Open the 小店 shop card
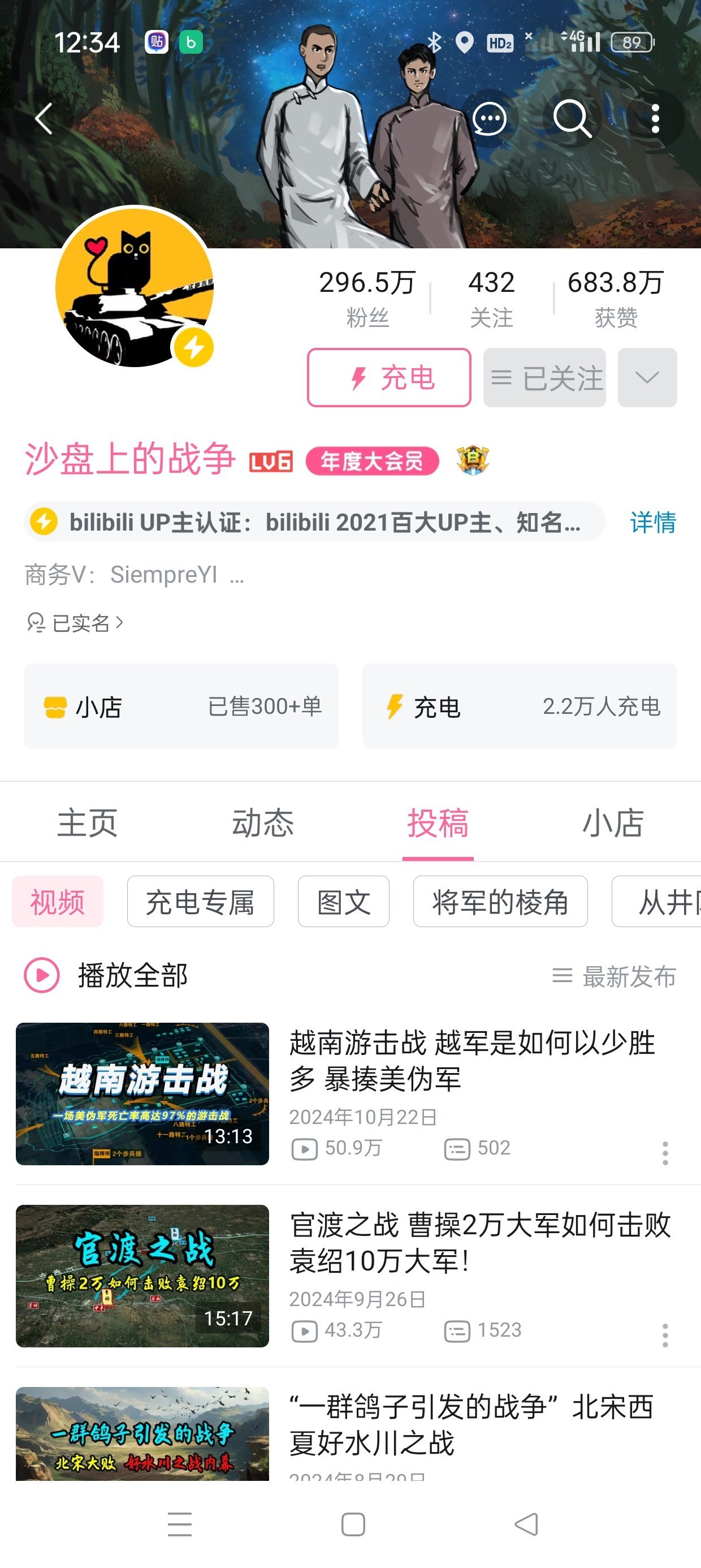This screenshot has width=701, height=1568. (181, 706)
